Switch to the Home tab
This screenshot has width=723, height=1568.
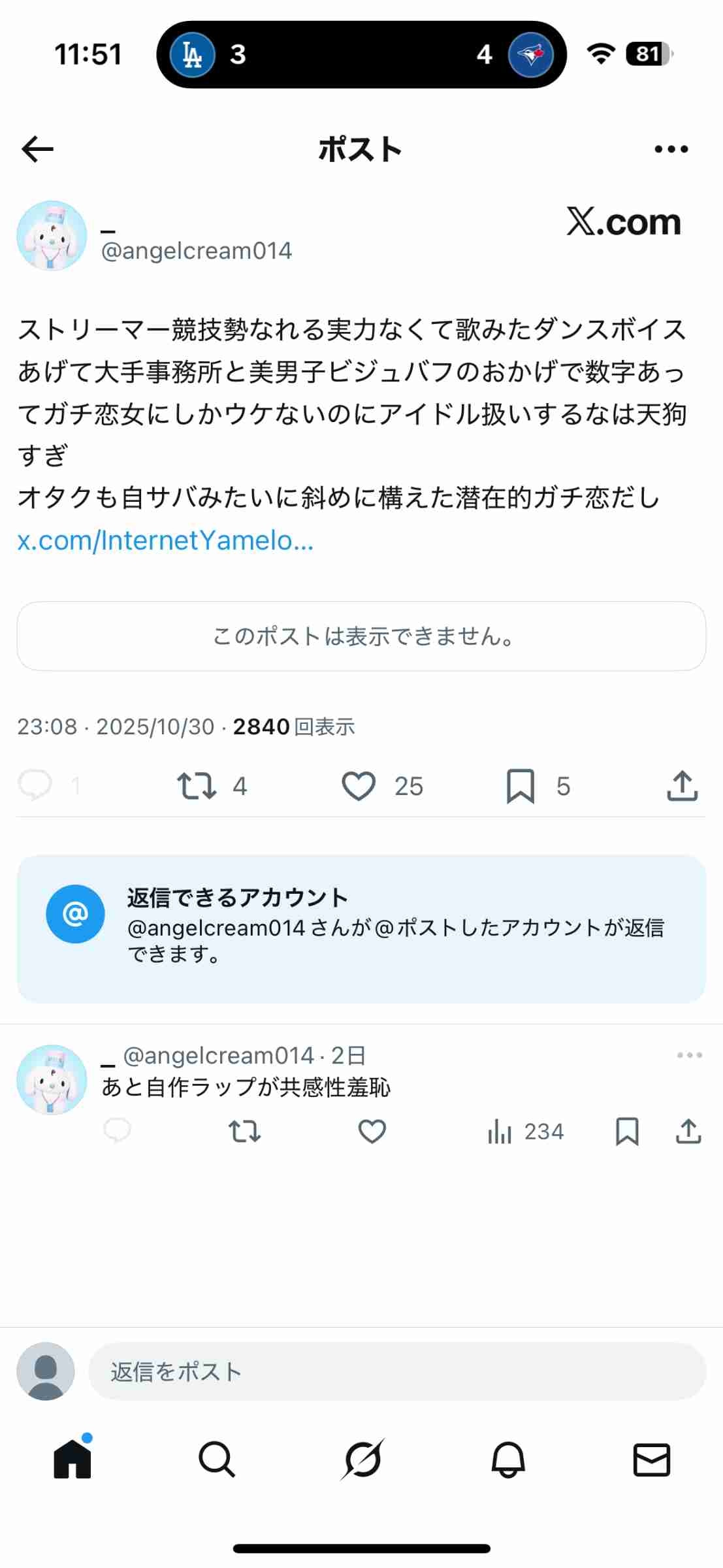tap(72, 1459)
